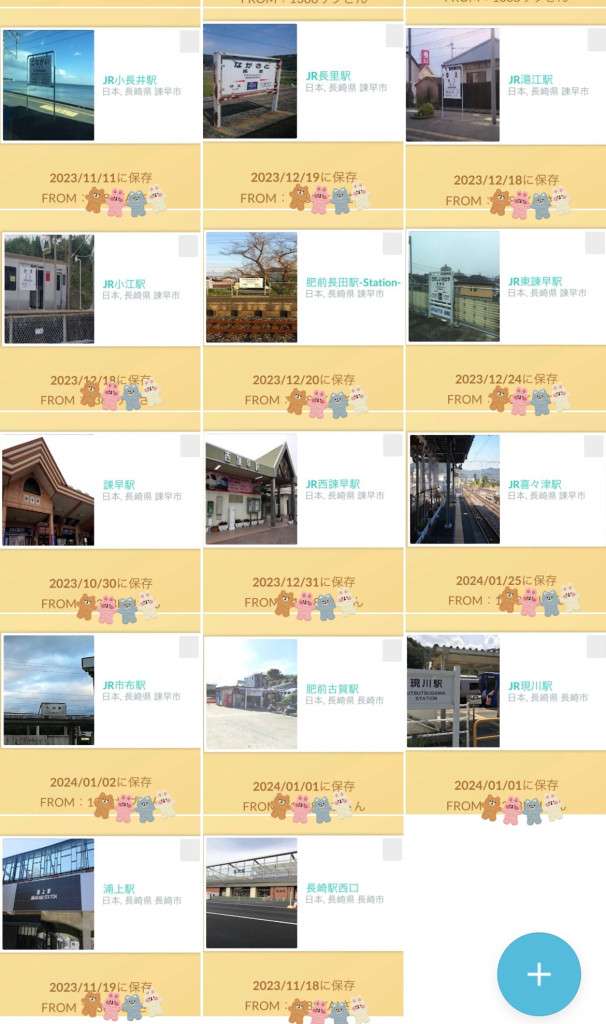Tick the checkbox on JR小長井駅 card

(x=189, y=42)
